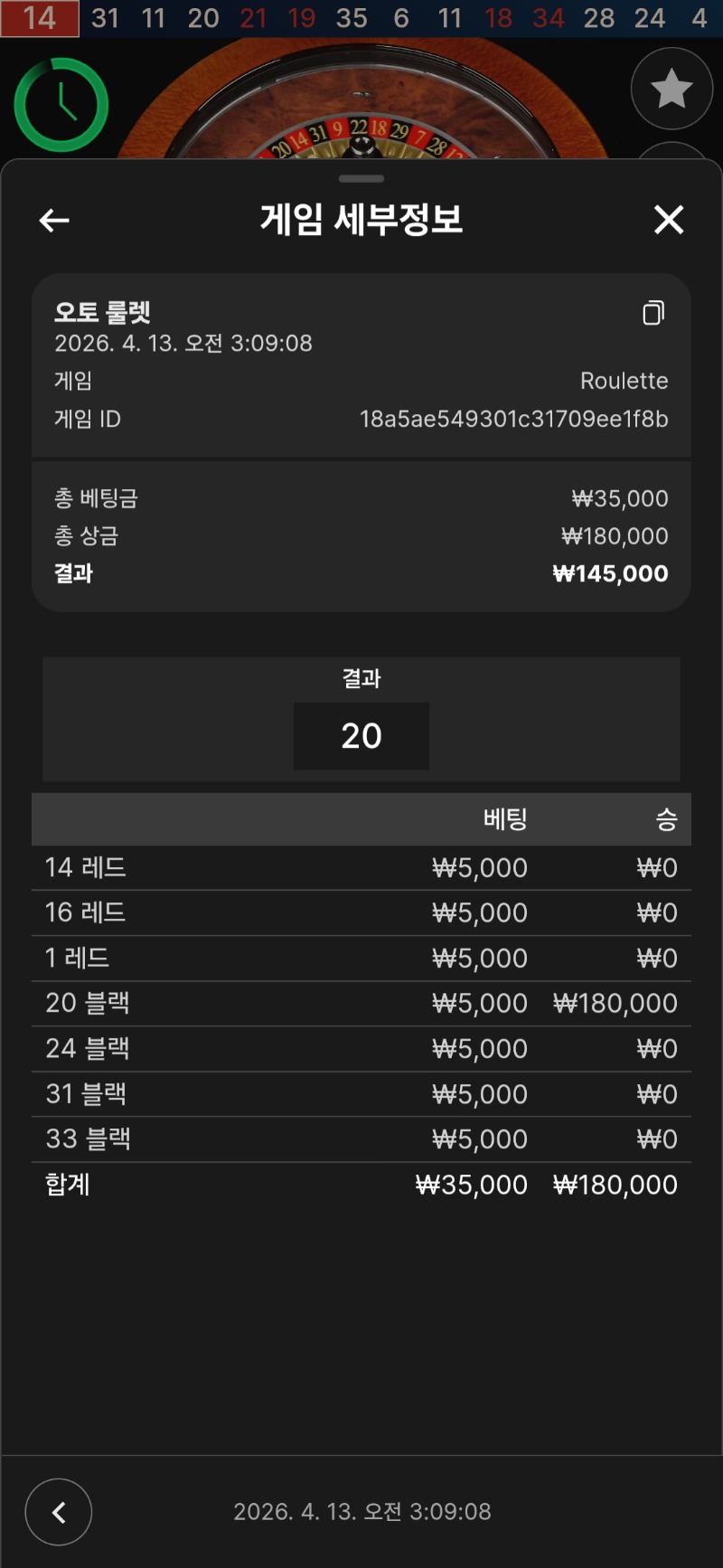Open the favorites star button
This screenshot has height=1568, width=723.
point(671,90)
